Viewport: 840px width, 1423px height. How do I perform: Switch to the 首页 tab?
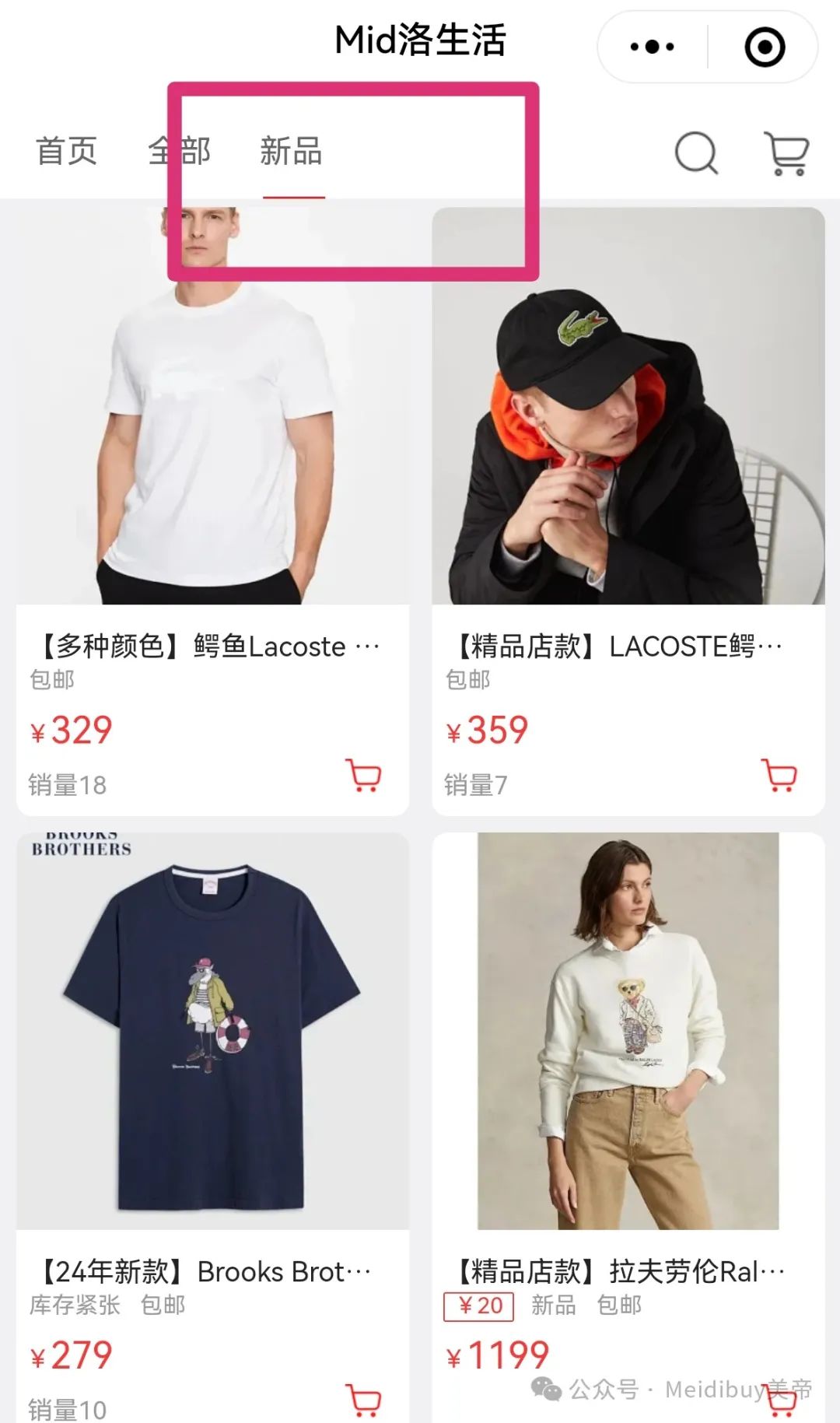coord(67,151)
